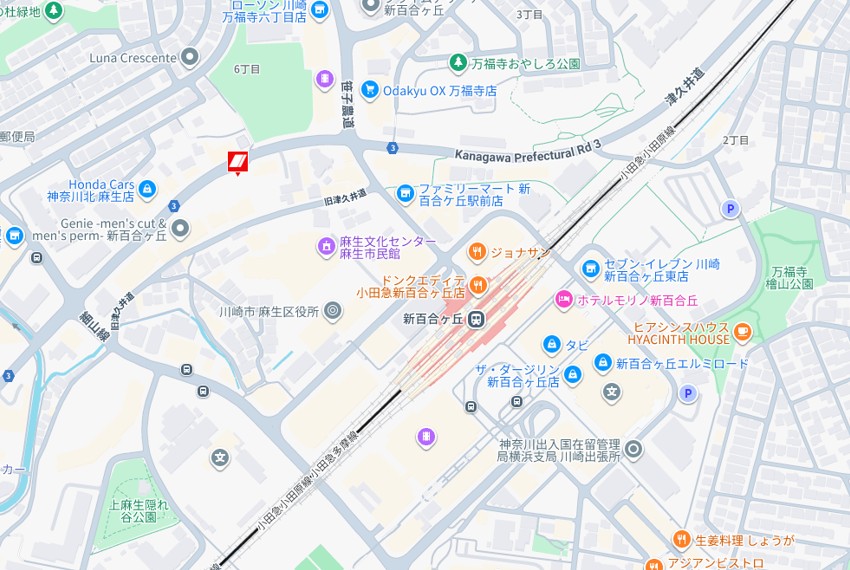Image resolution: width=850 pixels, height=570 pixels.
Task: Open the Genie men's cut & perm marker
Action: click(180, 230)
